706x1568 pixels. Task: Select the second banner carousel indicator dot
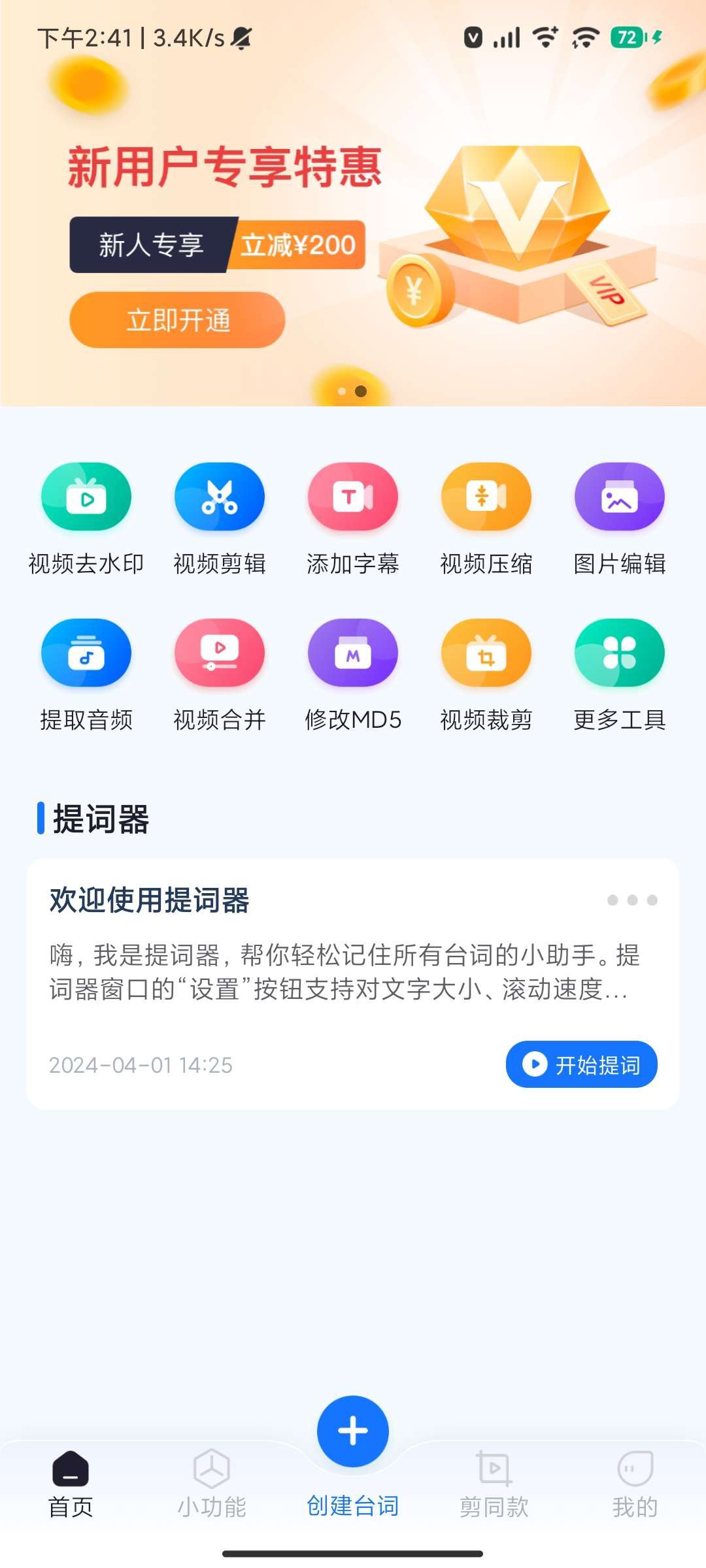pyautogui.click(x=358, y=390)
